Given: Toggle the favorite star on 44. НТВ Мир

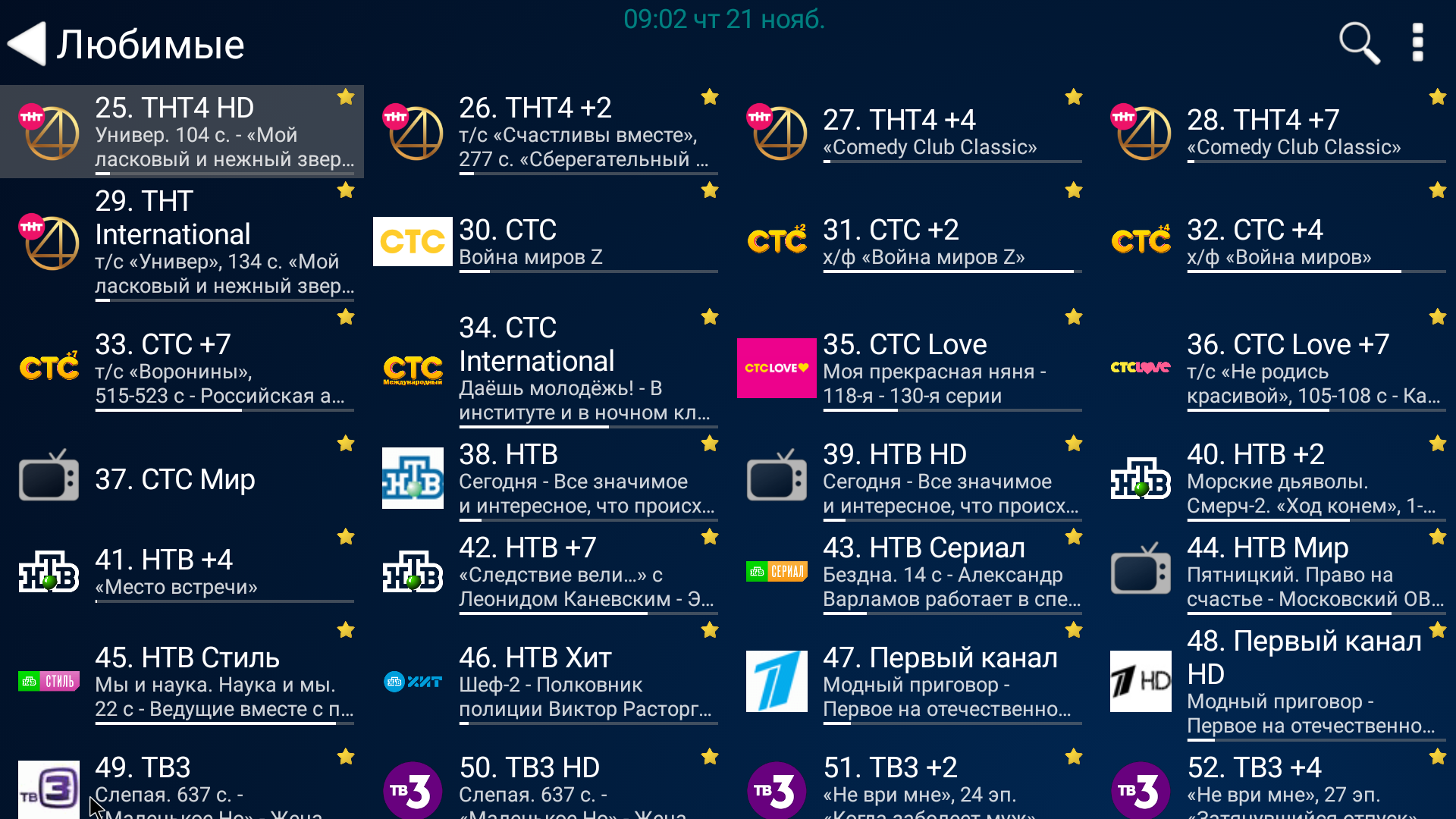Looking at the screenshot, I should pos(1438,538).
